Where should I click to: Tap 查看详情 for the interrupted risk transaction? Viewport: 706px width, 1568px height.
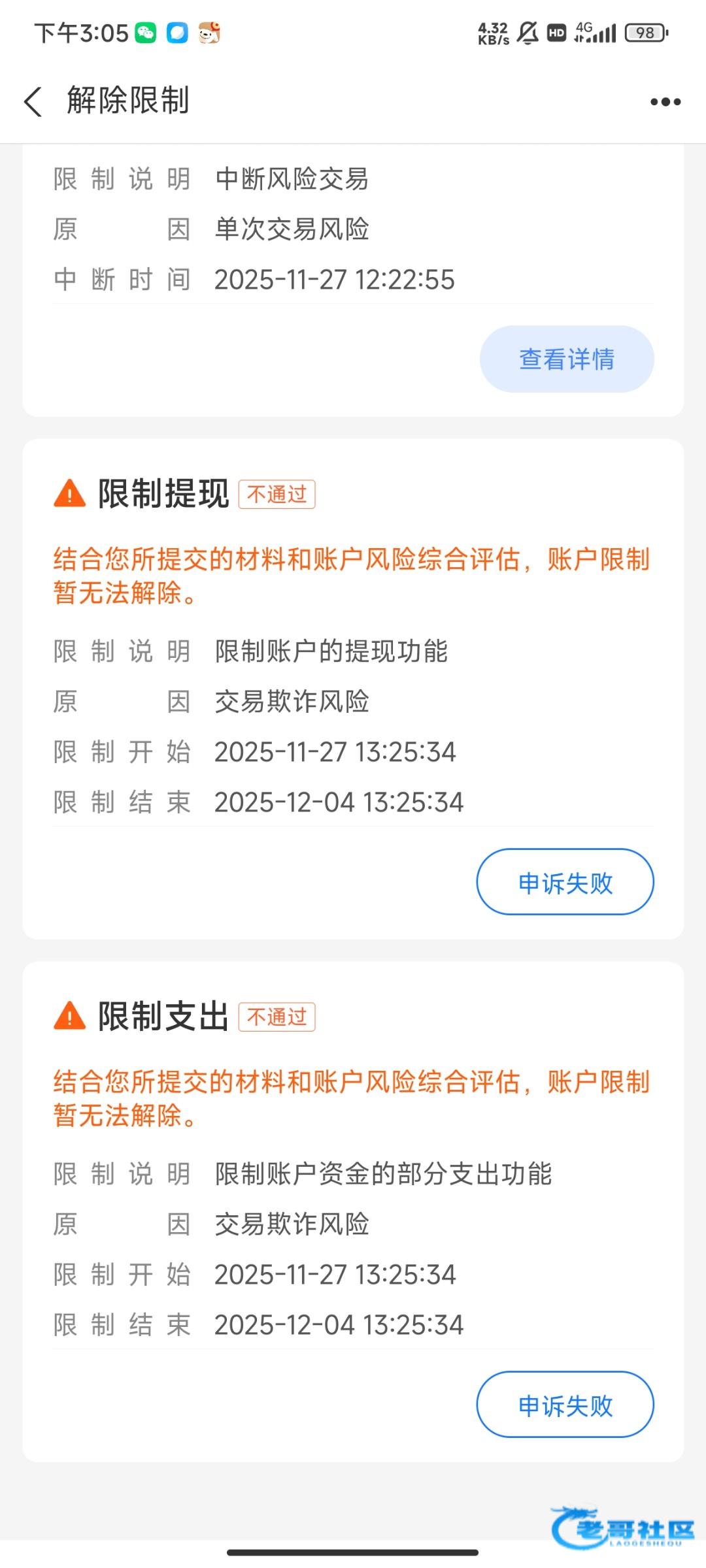(x=566, y=359)
